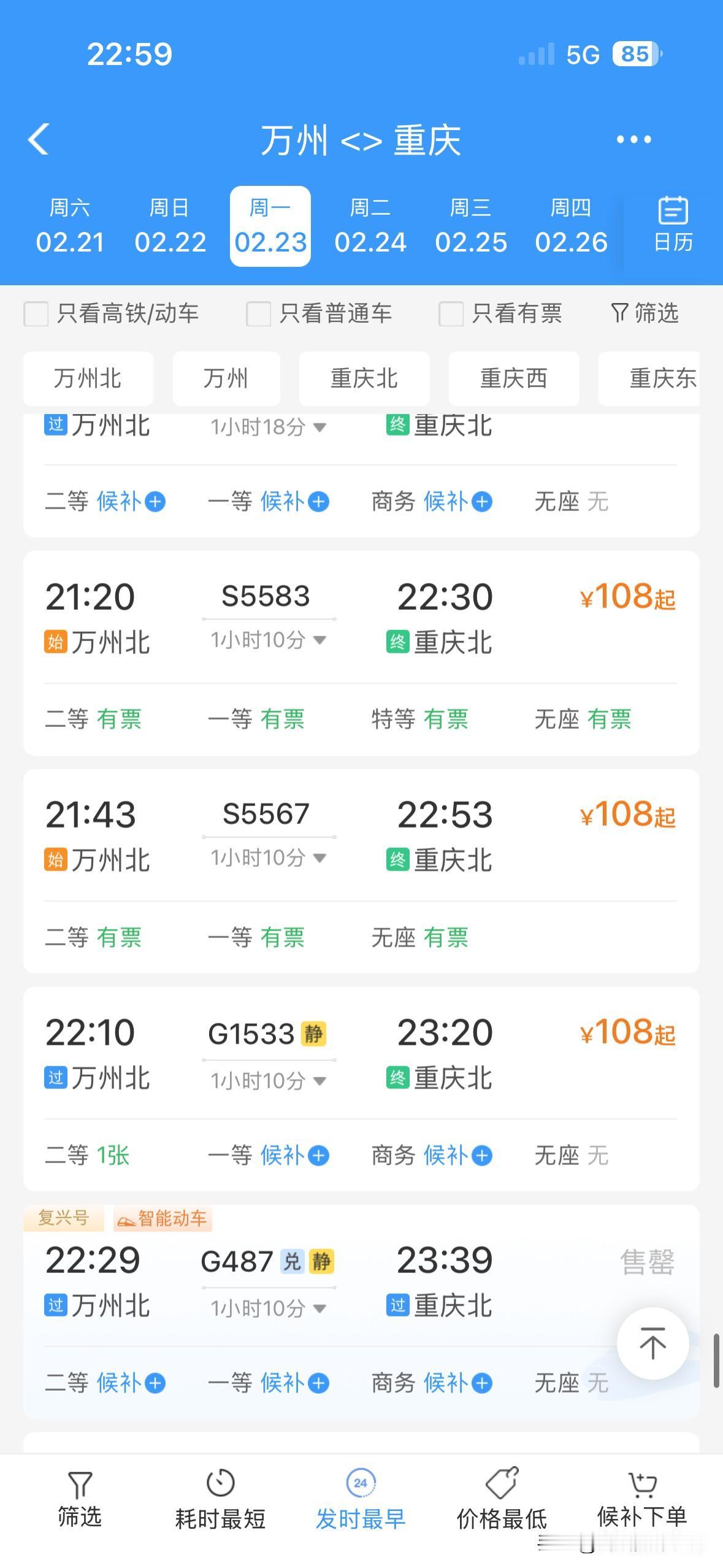Open 筛选 next to the checkboxes
The height and width of the screenshot is (1568, 723).
click(x=645, y=313)
